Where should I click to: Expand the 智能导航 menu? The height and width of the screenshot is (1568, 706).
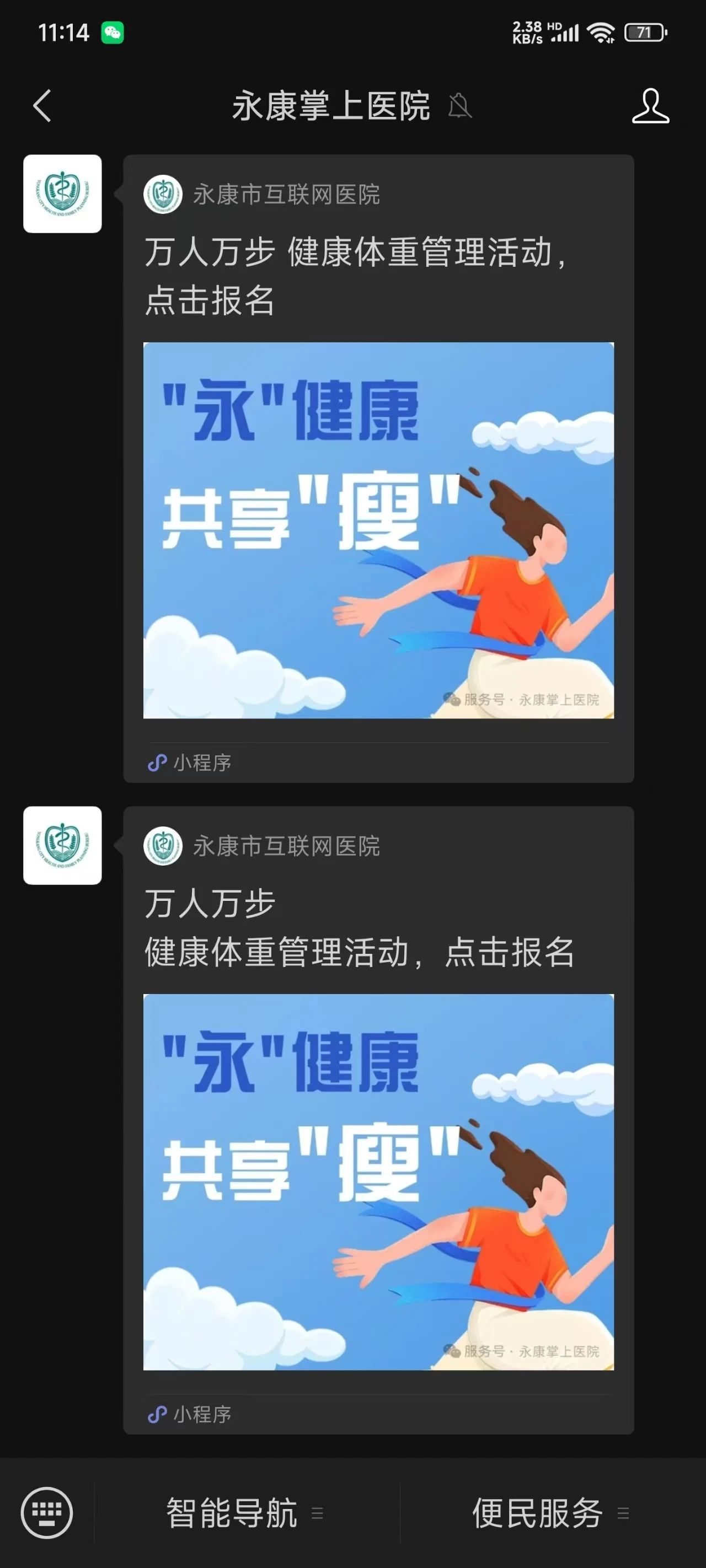click(x=245, y=1513)
